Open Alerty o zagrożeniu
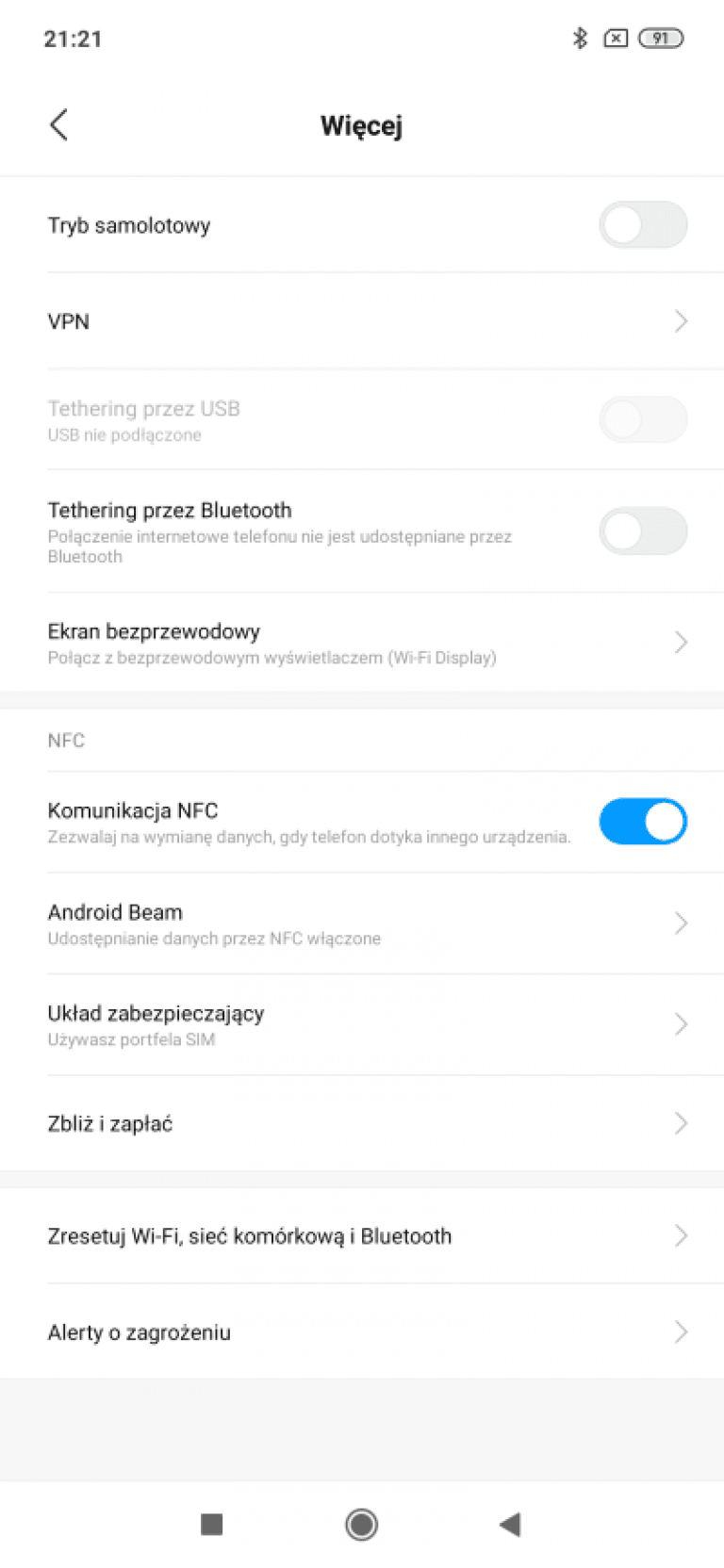Screen dimensions: 724x1568 click(362, 1332)
